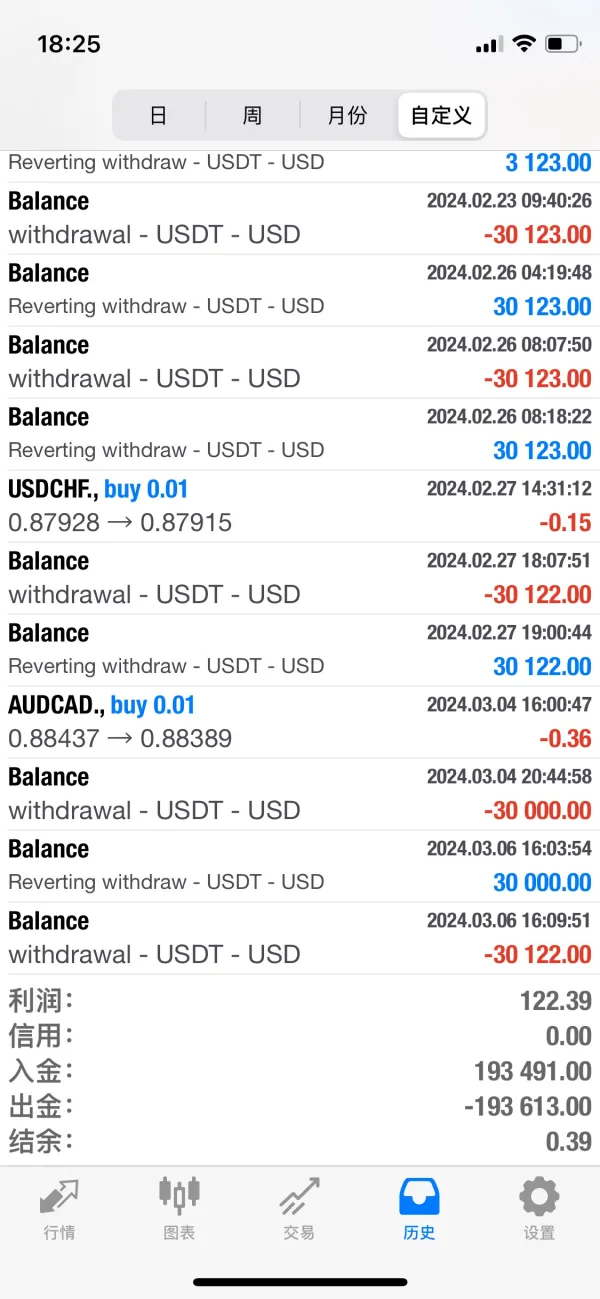This screenshot has width=600, height=1299.
Task: Choose the 自定义 period segment
Action: point(441,116)
